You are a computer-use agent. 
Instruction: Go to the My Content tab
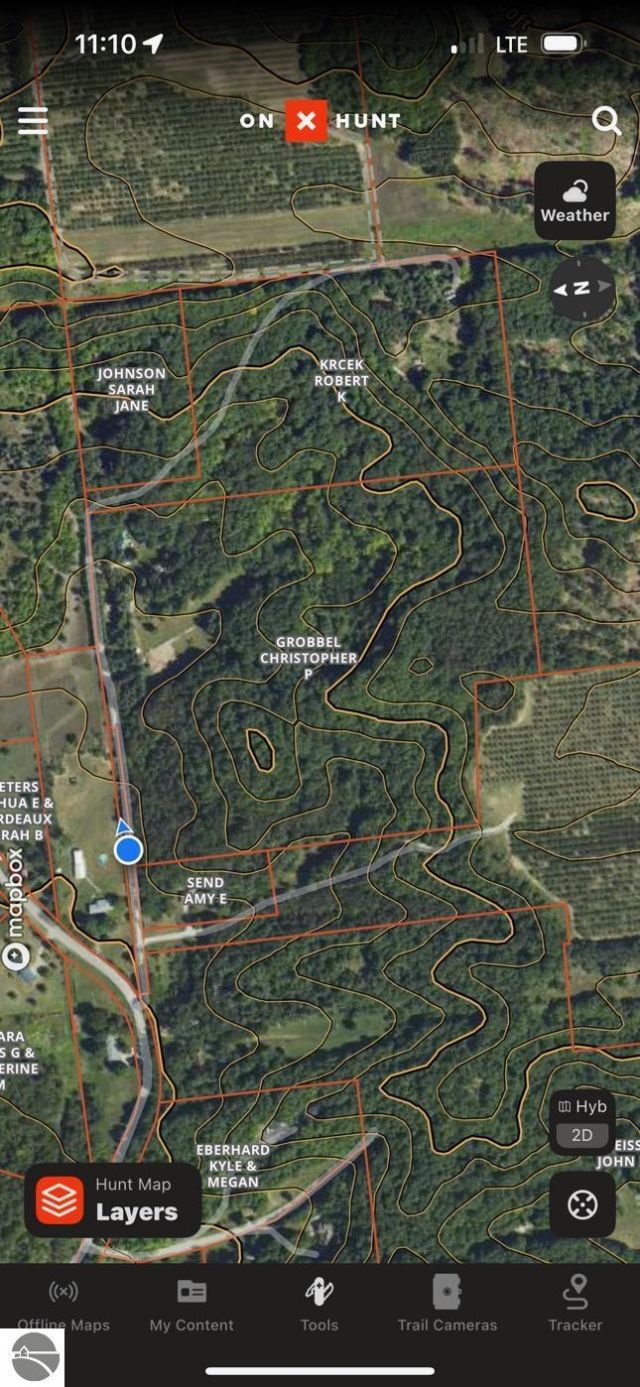click(x=191, y=1305)
